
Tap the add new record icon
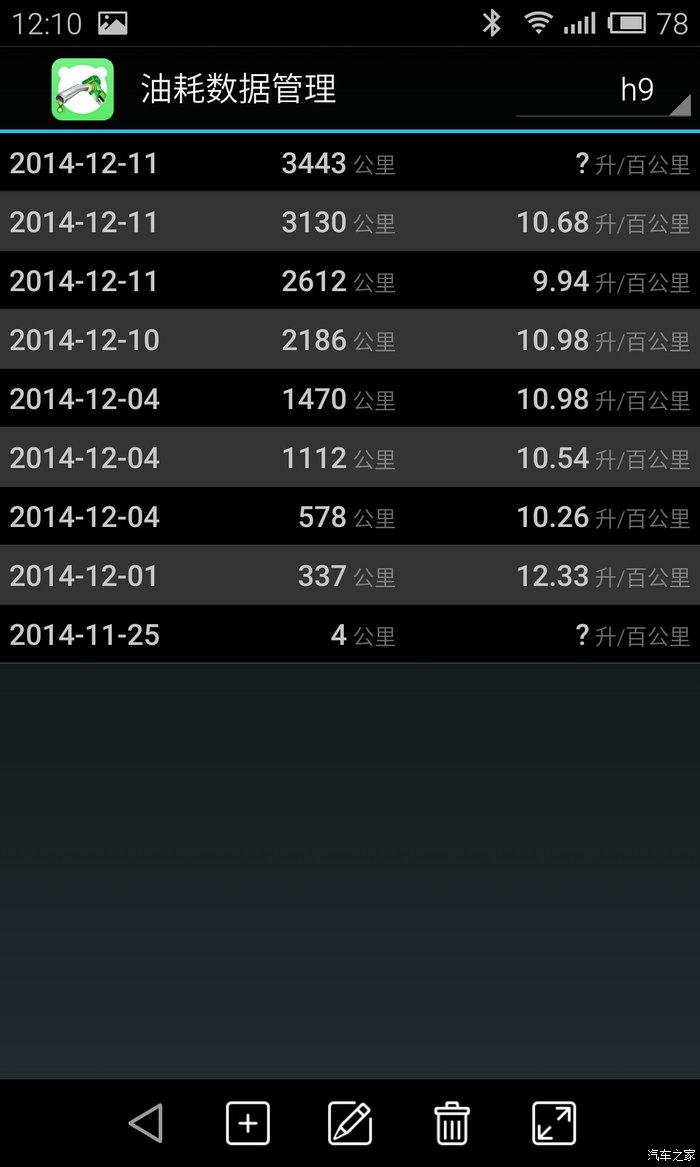248,1123
